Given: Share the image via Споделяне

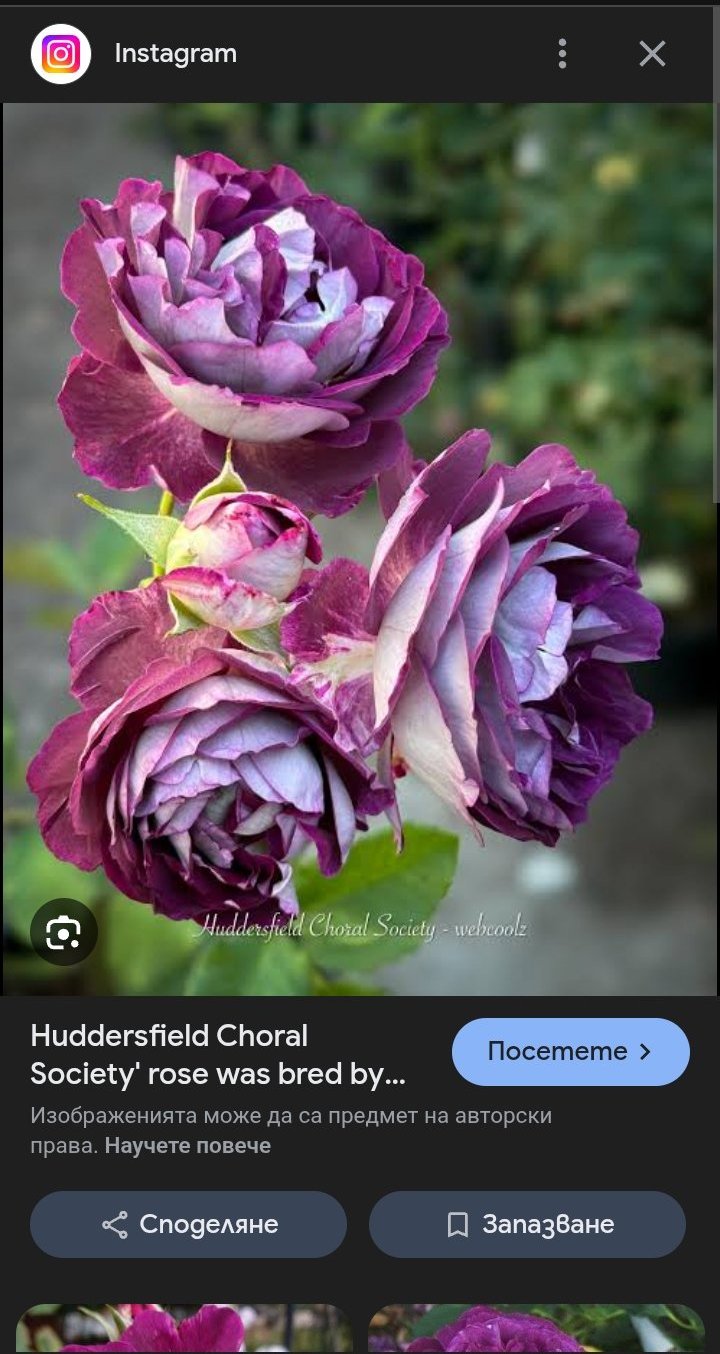Looking at the screenshot, I should click(188, 1224).
